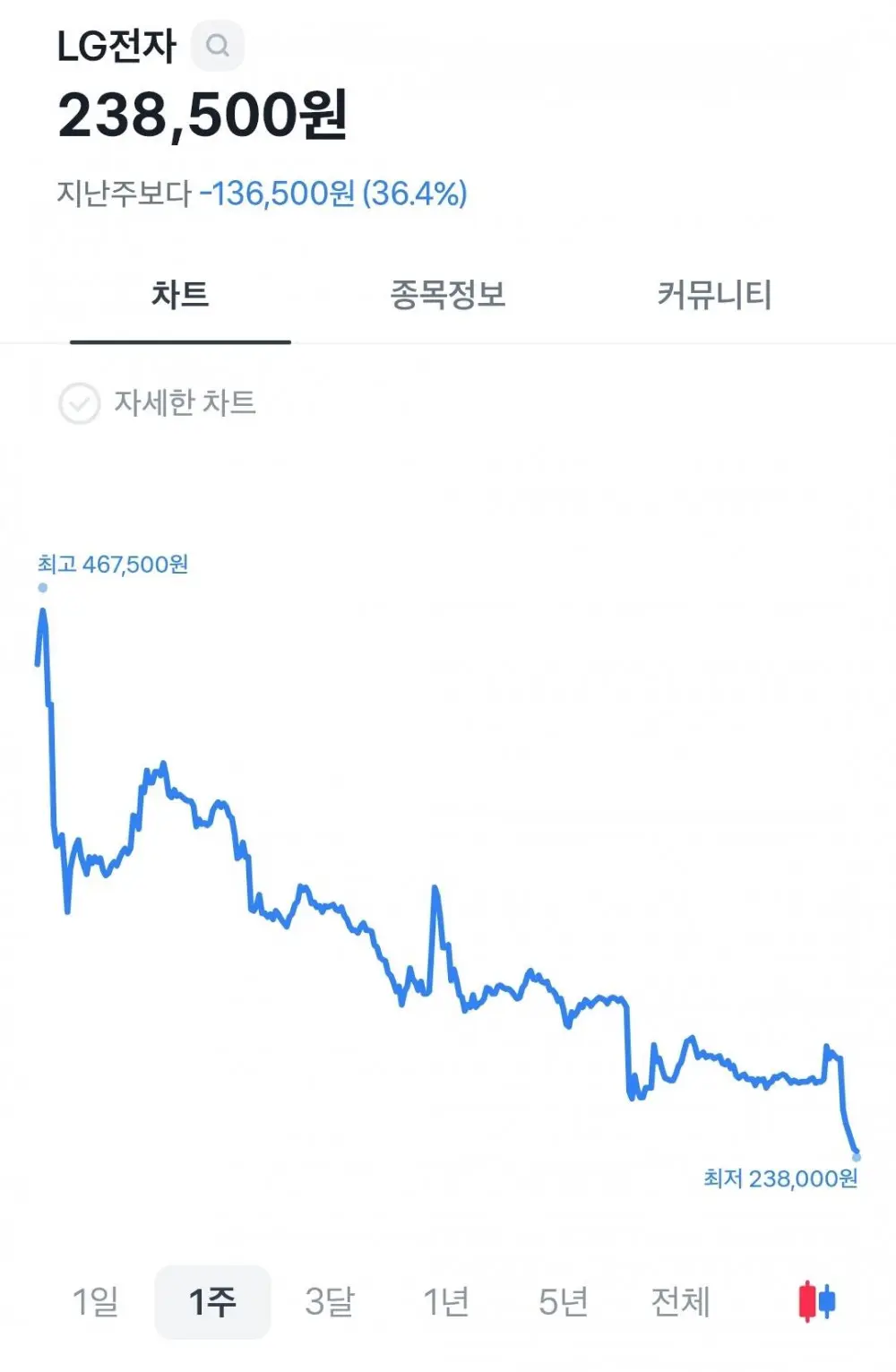Open the 커뮤니티 tab
Image resolution: width=896 pixels, height=1372 pixels.
coord(714,294)
